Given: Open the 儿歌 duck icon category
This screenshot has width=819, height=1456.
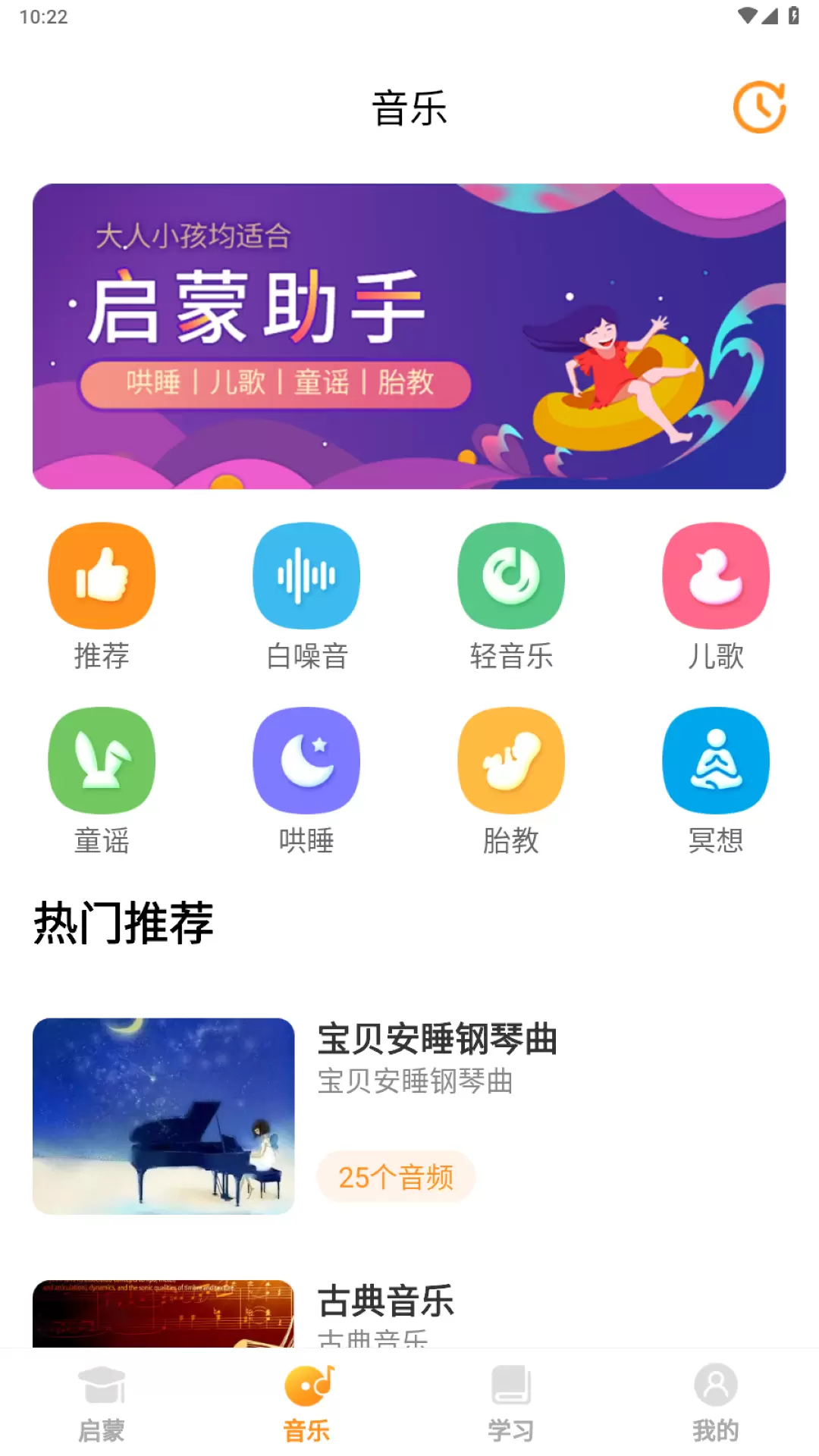Looking at the screenshot, I should (x=715, y=575).
